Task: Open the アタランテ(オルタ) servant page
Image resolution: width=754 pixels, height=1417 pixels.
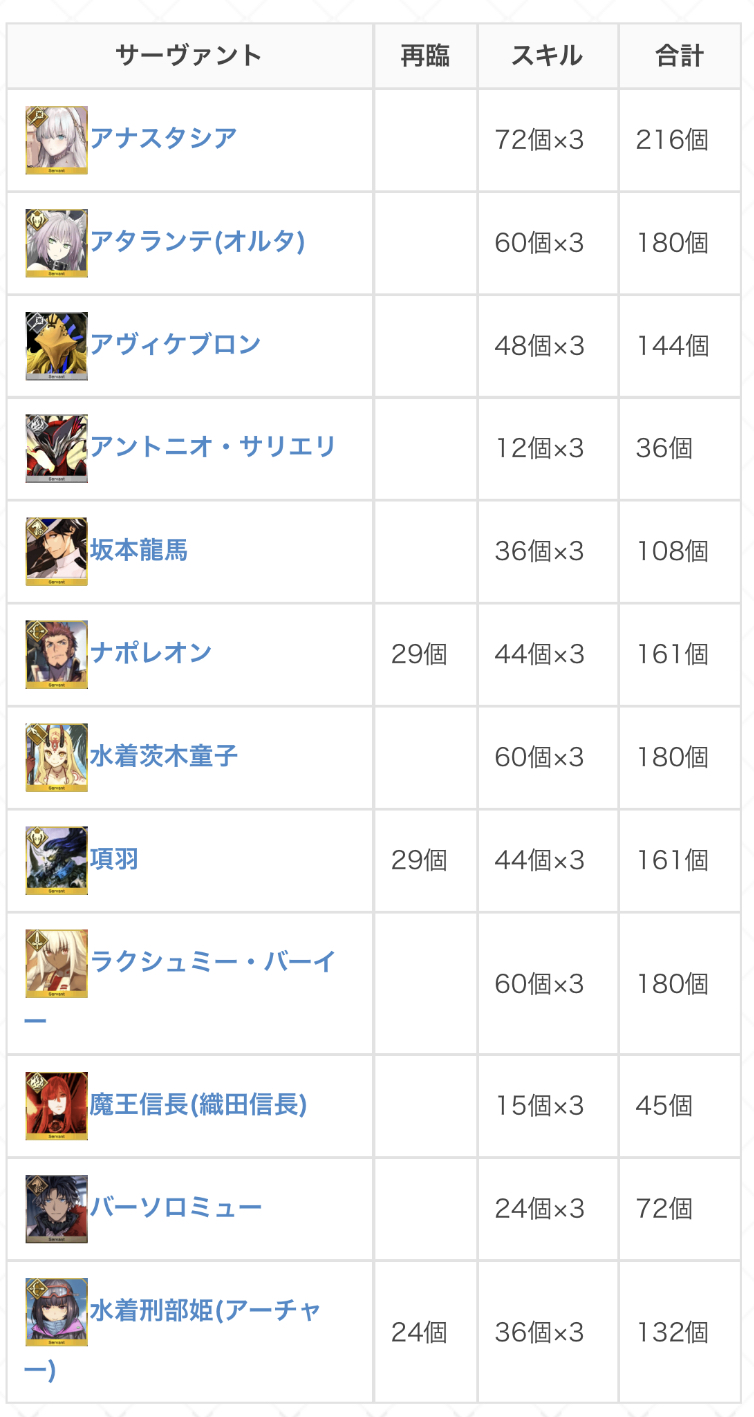Action: tap(197, 241)
